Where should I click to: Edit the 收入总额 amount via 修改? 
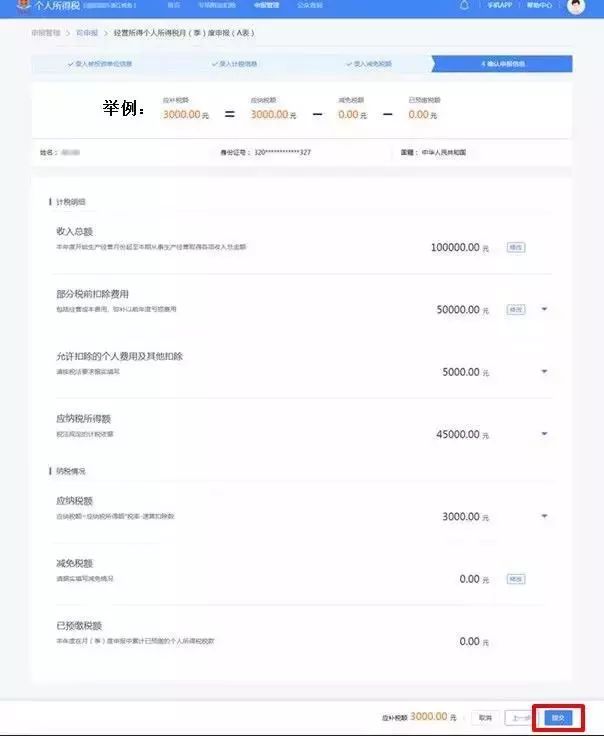(x=516, y=247)
